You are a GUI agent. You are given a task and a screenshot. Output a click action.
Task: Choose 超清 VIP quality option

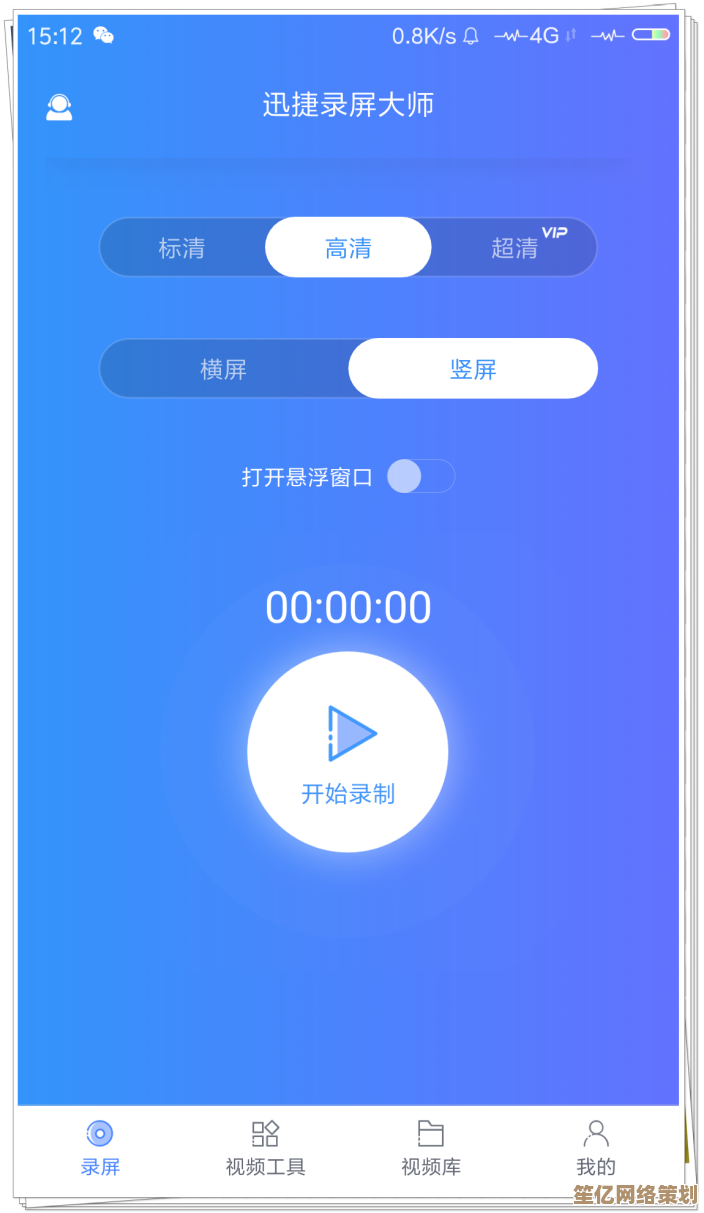[515, 248]
